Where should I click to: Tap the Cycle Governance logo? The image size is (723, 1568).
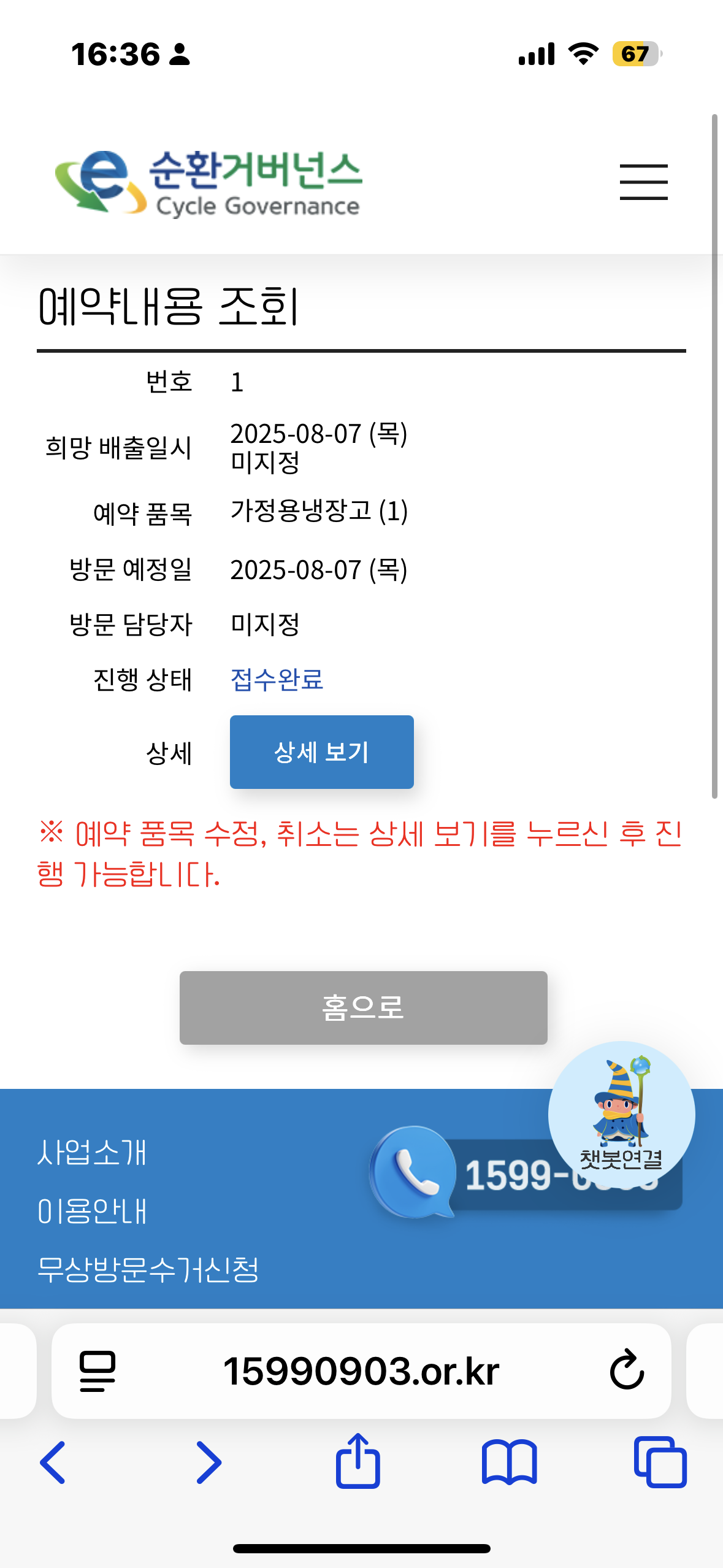[208, 183]
